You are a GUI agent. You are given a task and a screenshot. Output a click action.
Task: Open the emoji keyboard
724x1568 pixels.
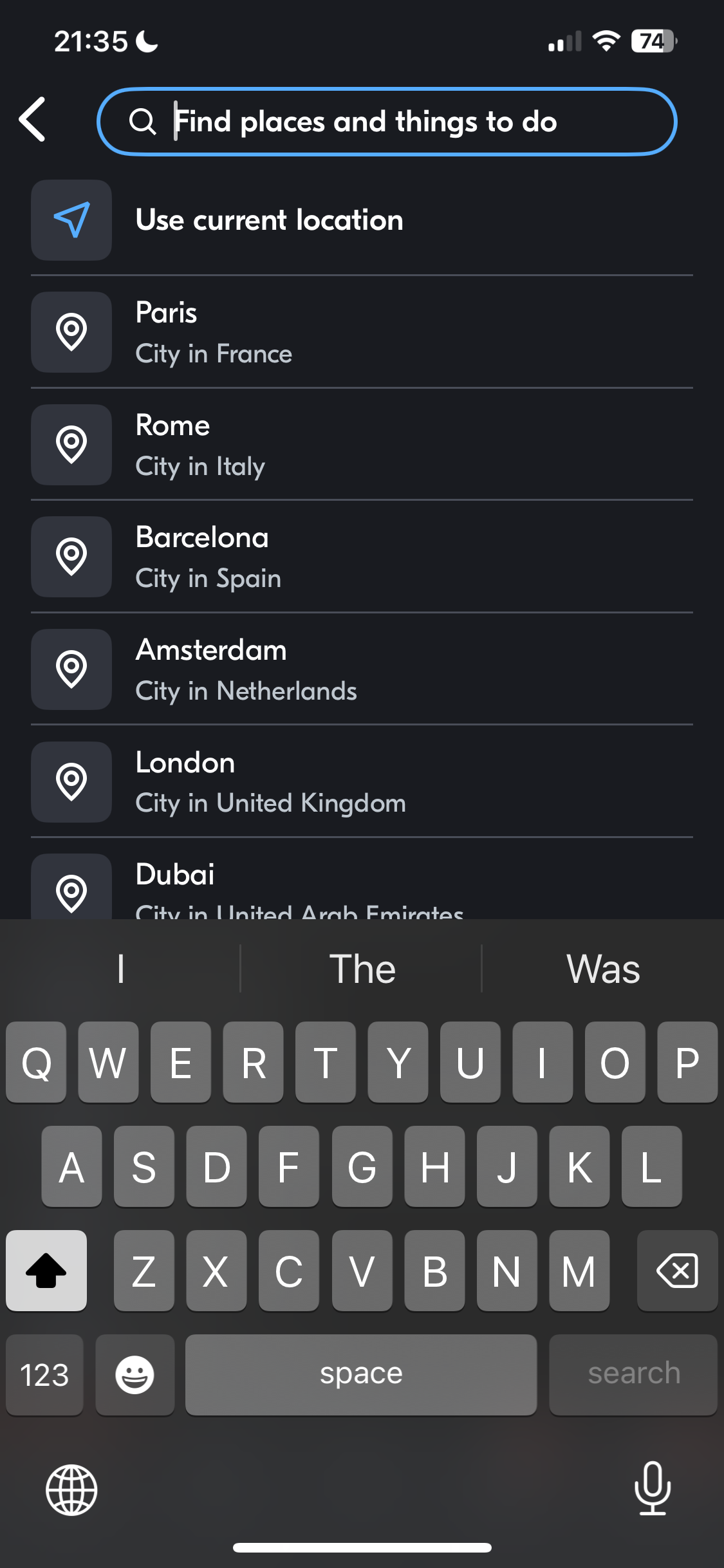coord(135,1375)
